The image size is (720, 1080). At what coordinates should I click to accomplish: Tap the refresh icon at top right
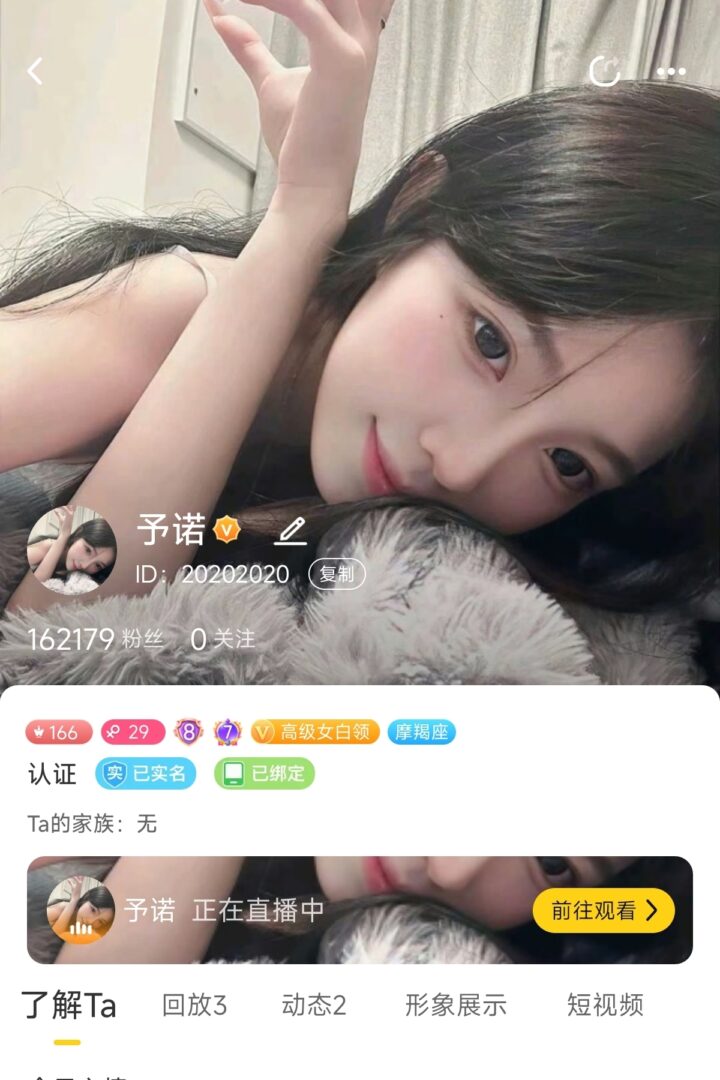coord(605,71)
